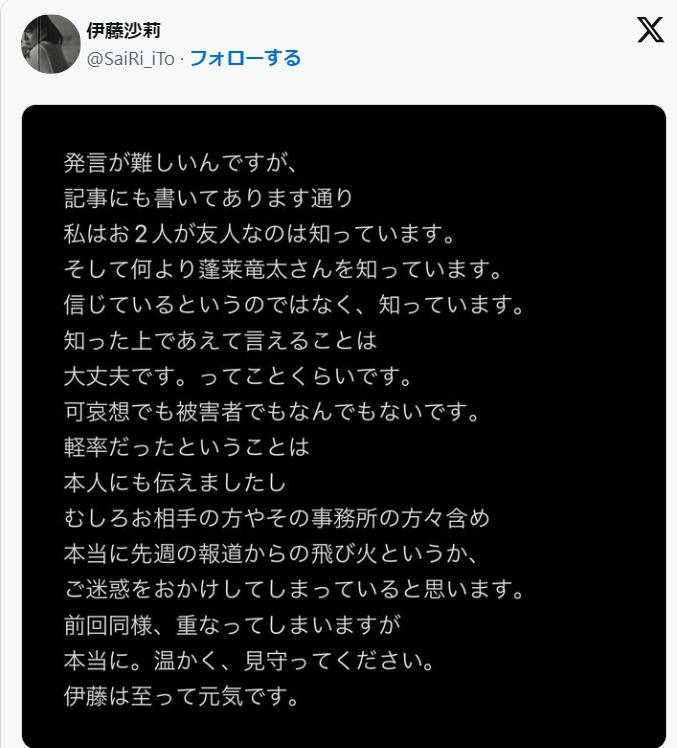Open the X logo icon
The height and width of the screenshot is (748, 677).
650,31
